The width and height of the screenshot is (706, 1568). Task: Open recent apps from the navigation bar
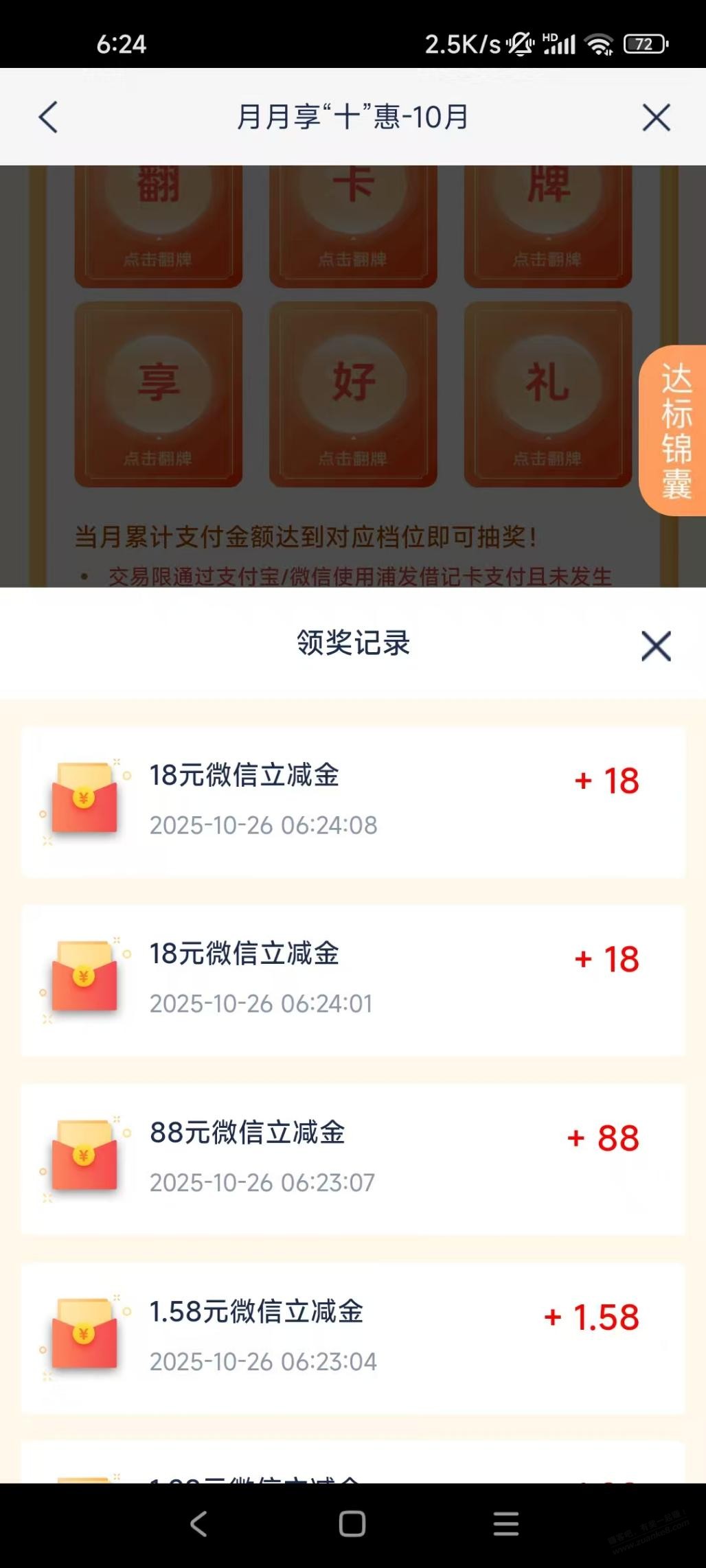[x=506, y=1524]
